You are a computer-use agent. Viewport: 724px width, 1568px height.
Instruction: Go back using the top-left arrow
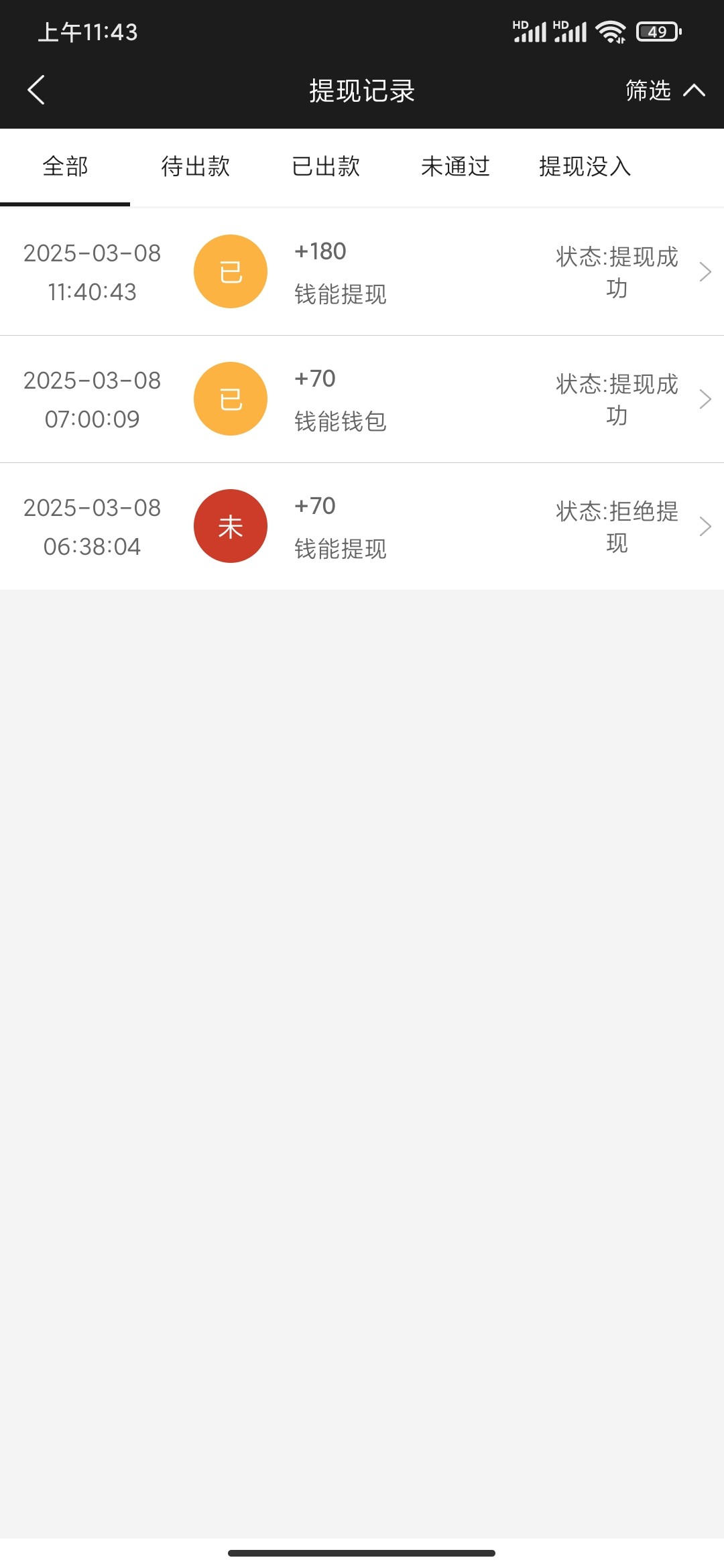point(36,90)
